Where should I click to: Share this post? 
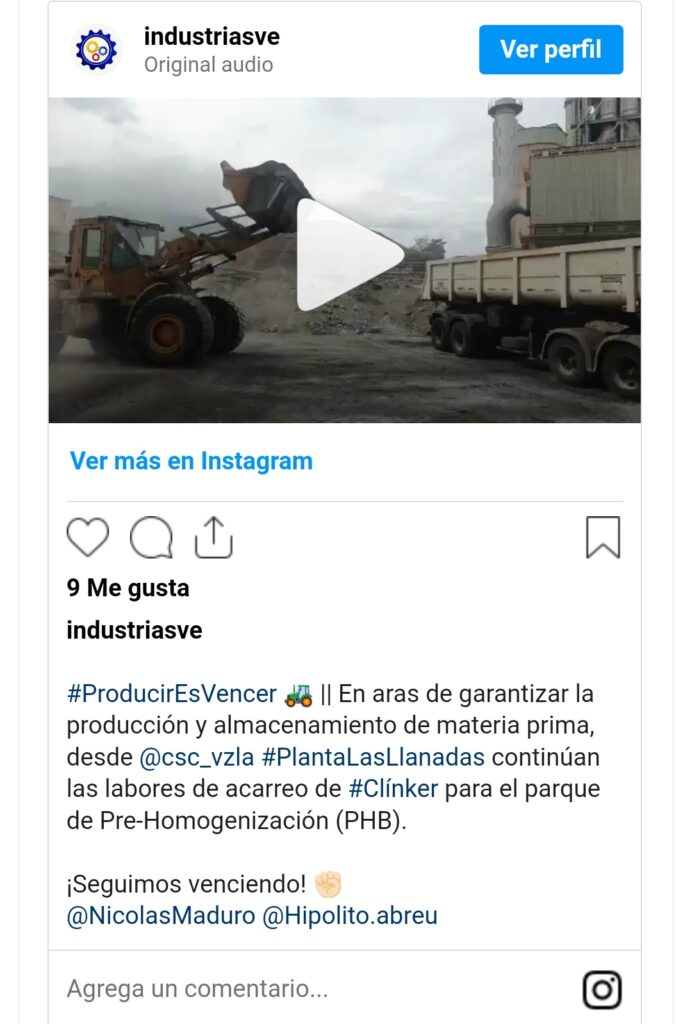[x=213, y=538]
